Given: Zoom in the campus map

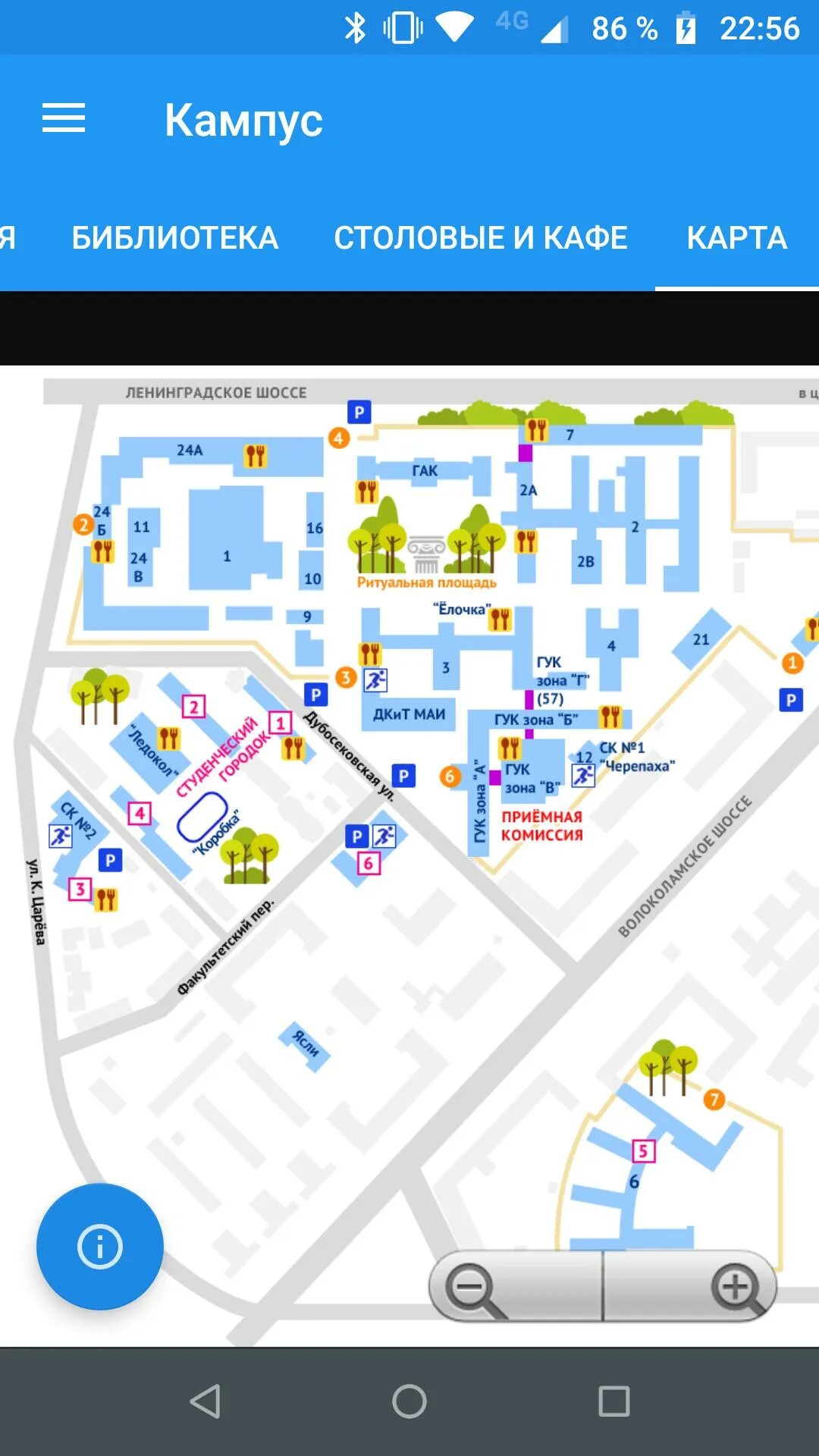Looking at the screenshot, I should [x=690, y=1287].
